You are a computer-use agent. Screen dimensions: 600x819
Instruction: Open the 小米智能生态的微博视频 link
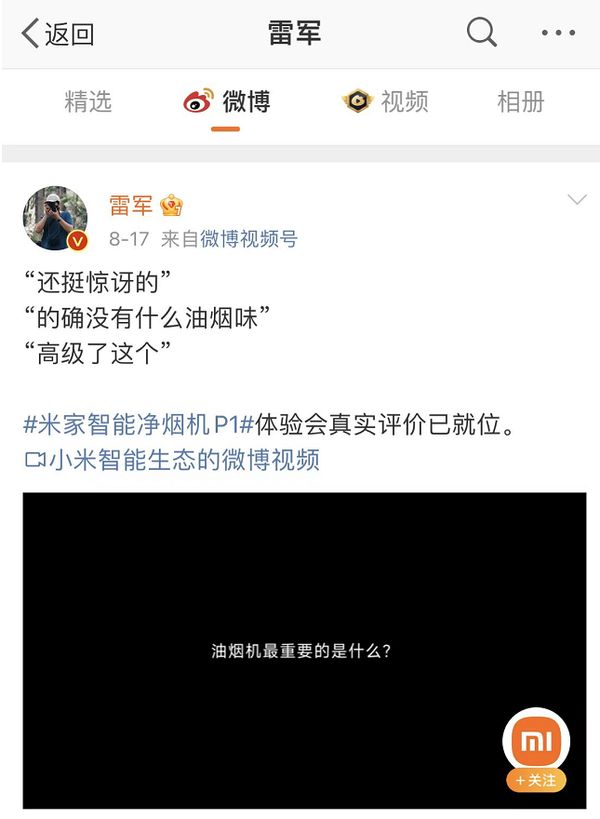[x=172, y=460]
